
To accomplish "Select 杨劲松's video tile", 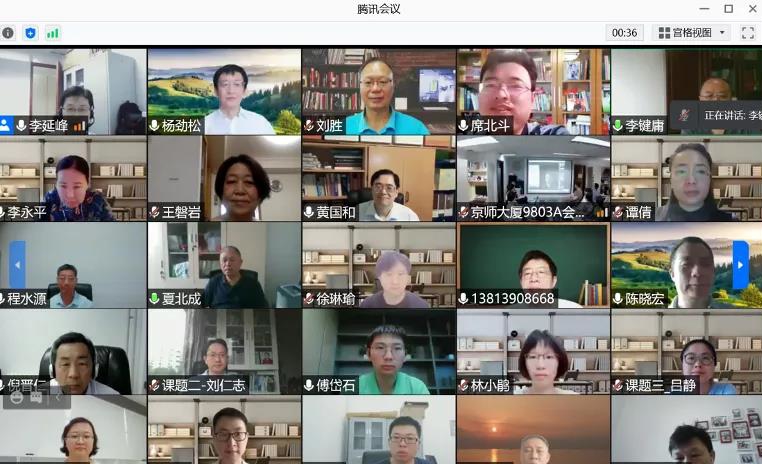I will coord(224,90).
